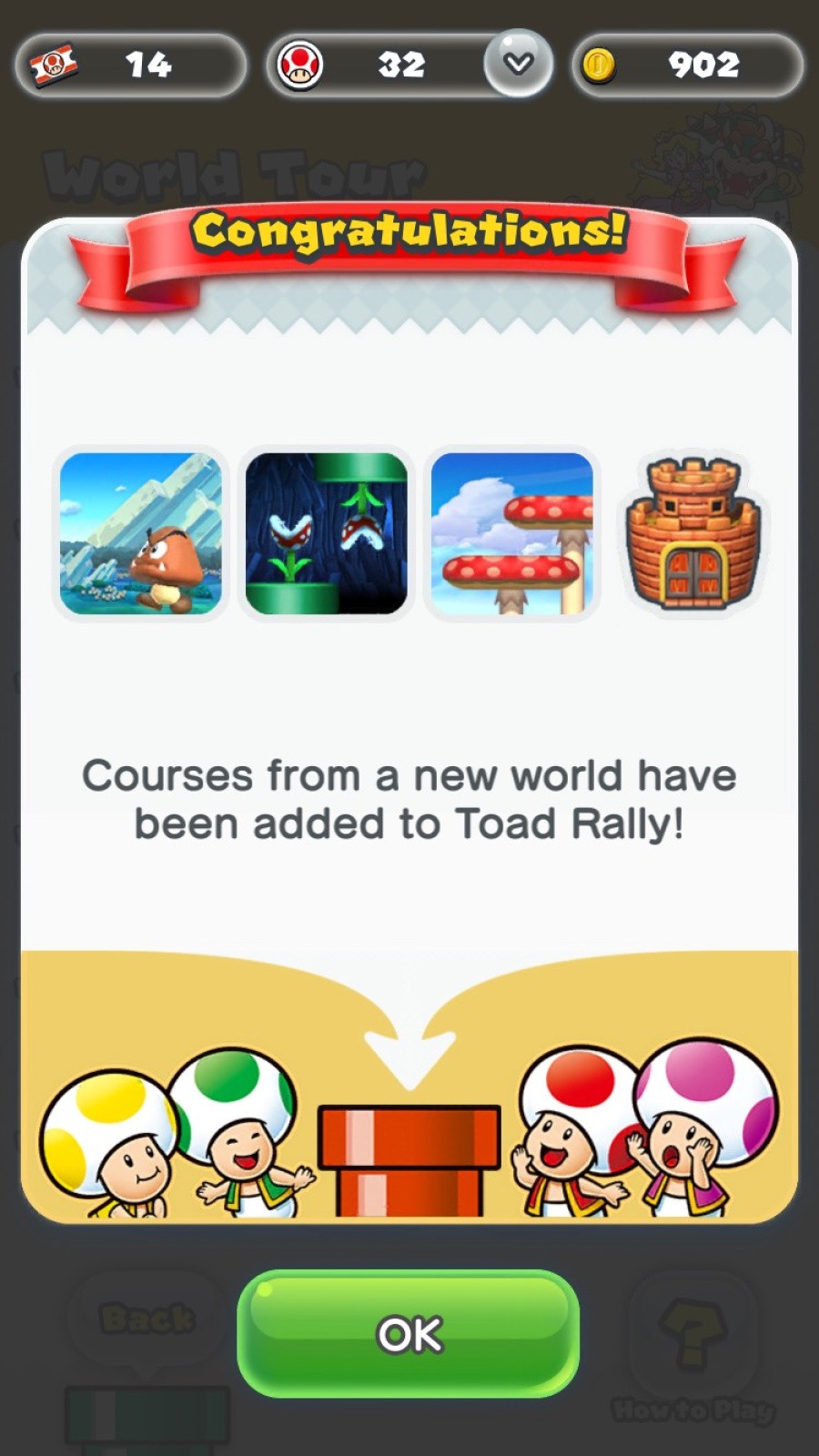Open the castle course icon

click(x=694, y=534)
